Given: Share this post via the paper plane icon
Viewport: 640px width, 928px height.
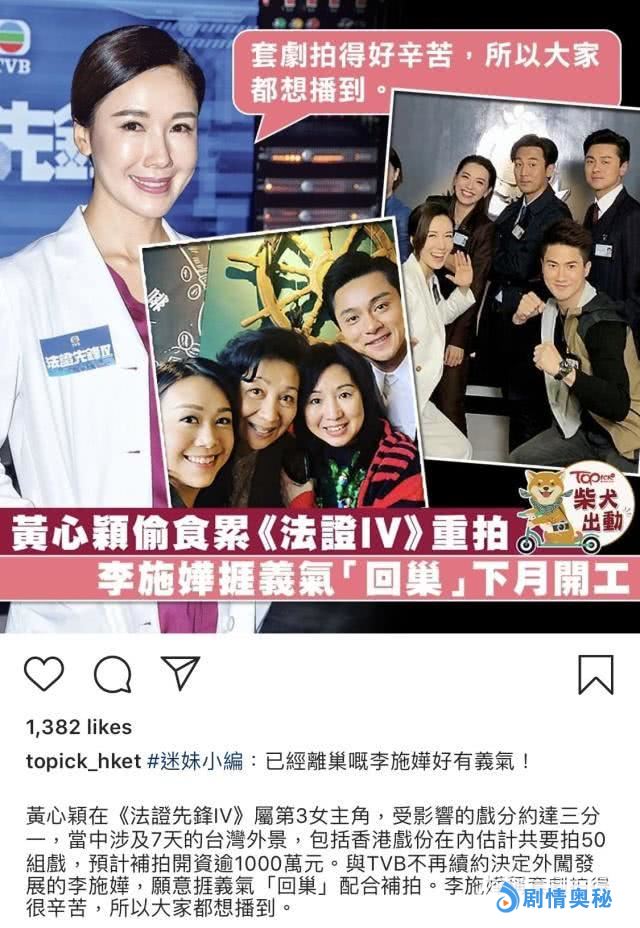Looking at the screenshot, I should coord(180,673).
